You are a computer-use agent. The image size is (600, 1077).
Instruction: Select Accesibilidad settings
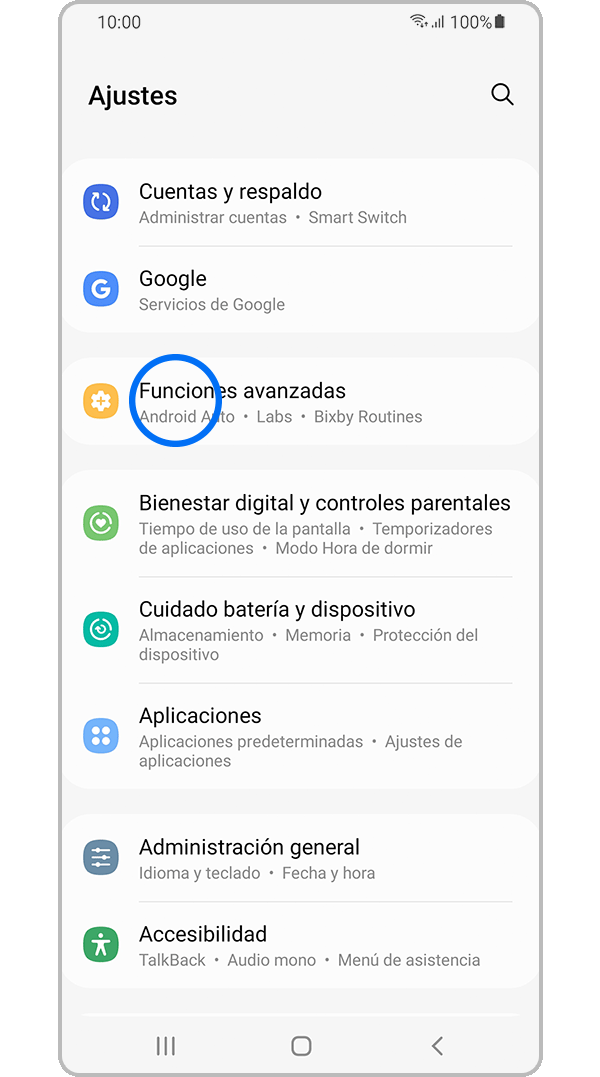click(300, 945)
